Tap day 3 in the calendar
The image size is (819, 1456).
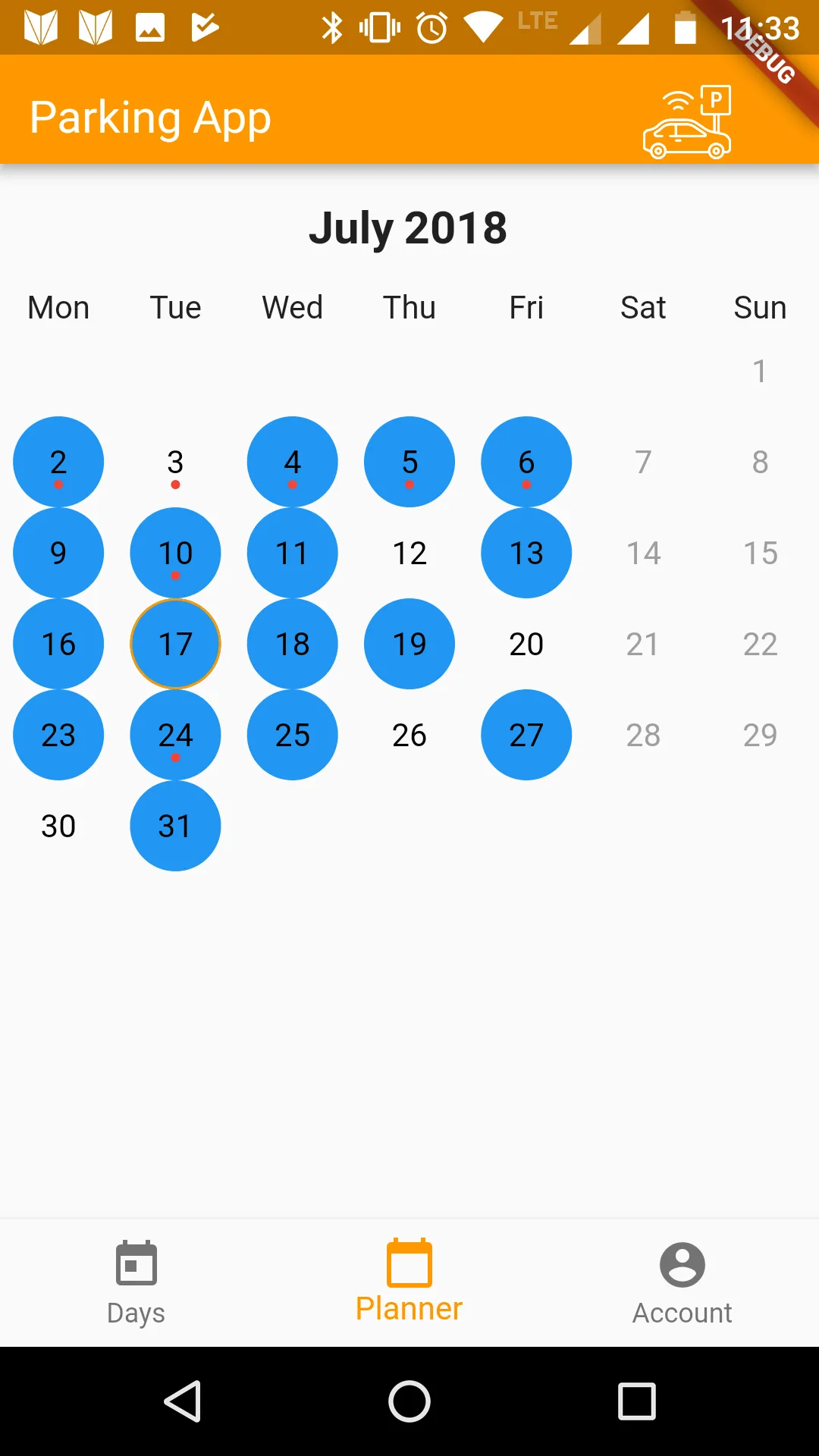tap(175, 462)
